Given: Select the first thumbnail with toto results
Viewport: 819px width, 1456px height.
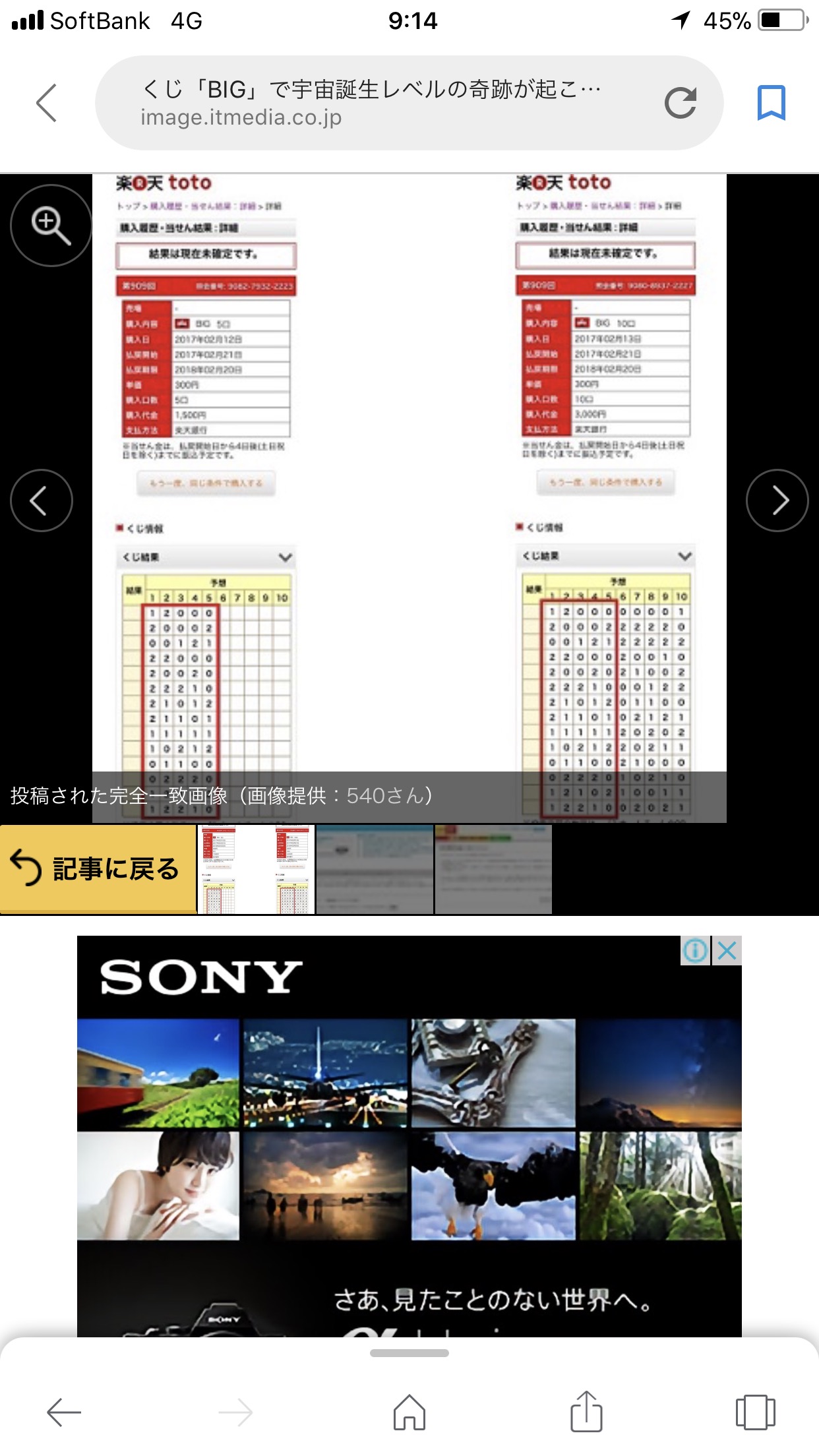Looking at the screenshot, I should 256,869.
